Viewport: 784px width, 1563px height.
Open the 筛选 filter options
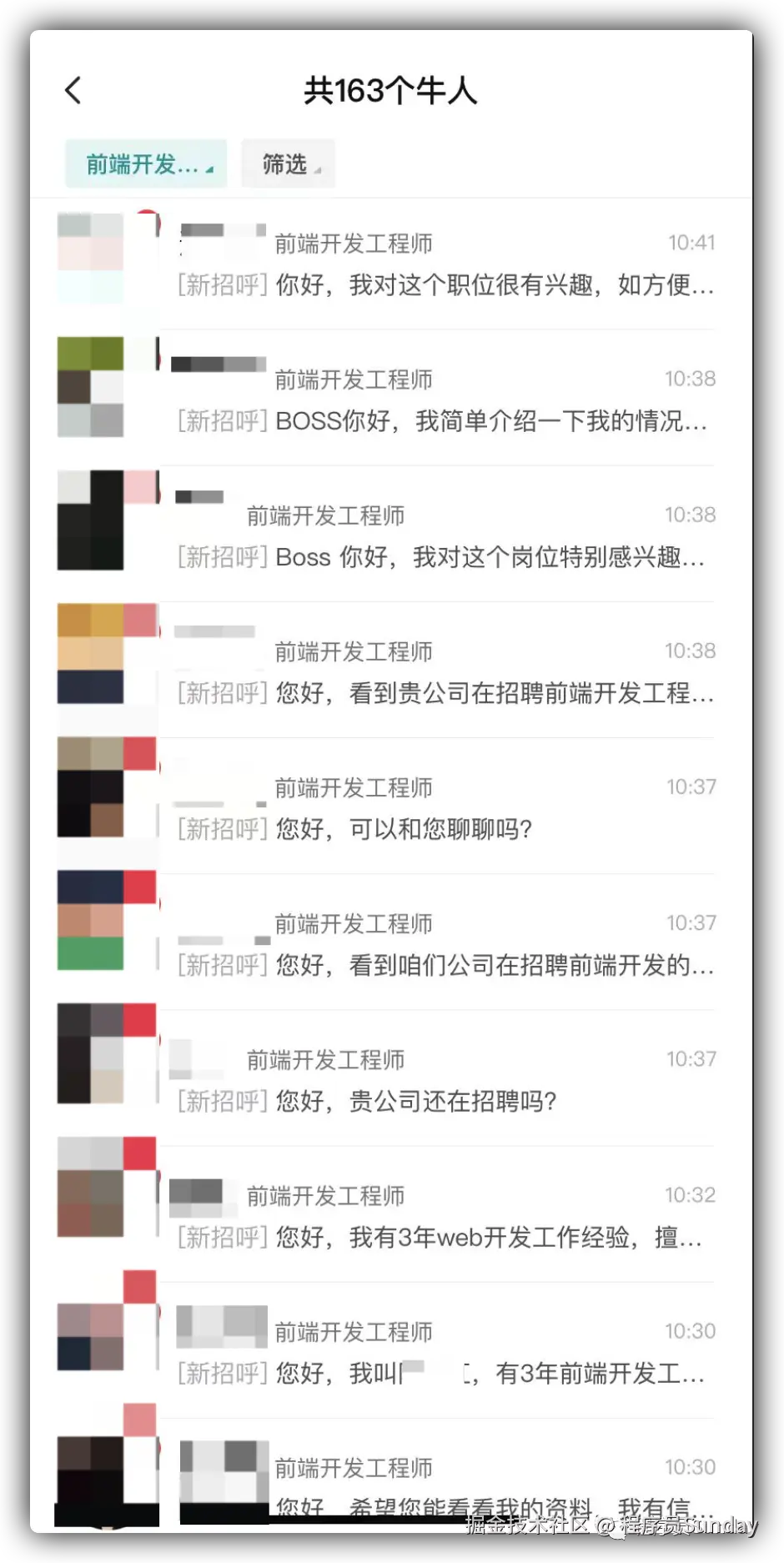(288, 164)
